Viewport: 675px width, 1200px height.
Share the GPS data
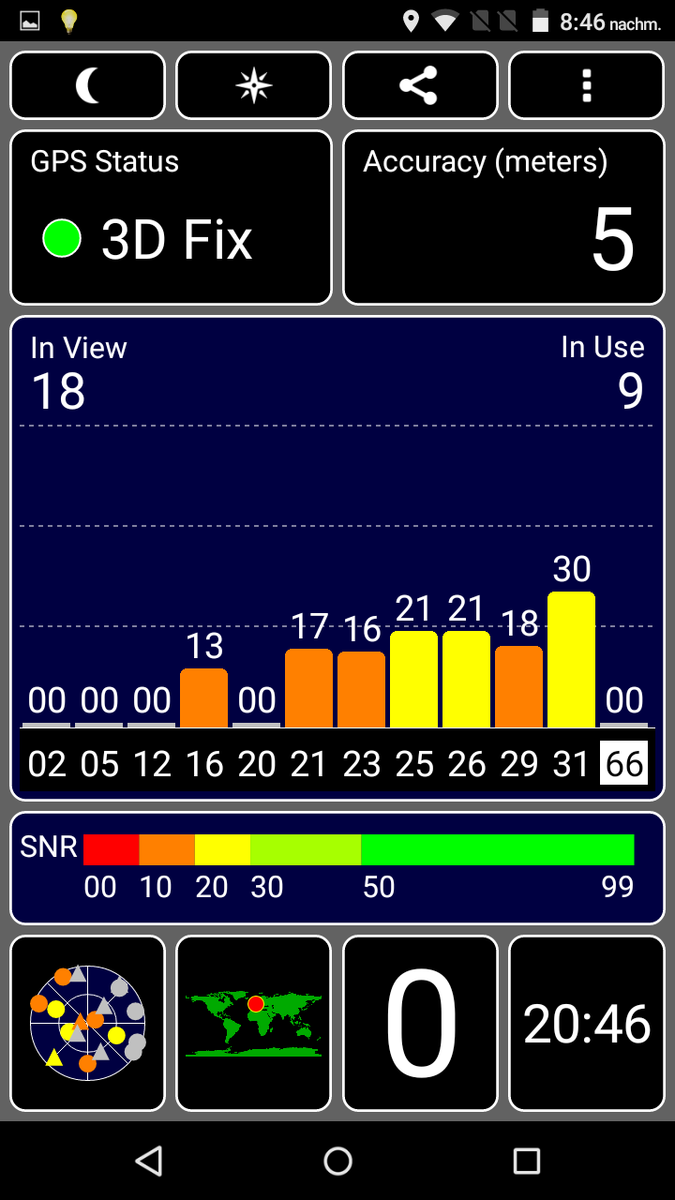tap(419, 86)
